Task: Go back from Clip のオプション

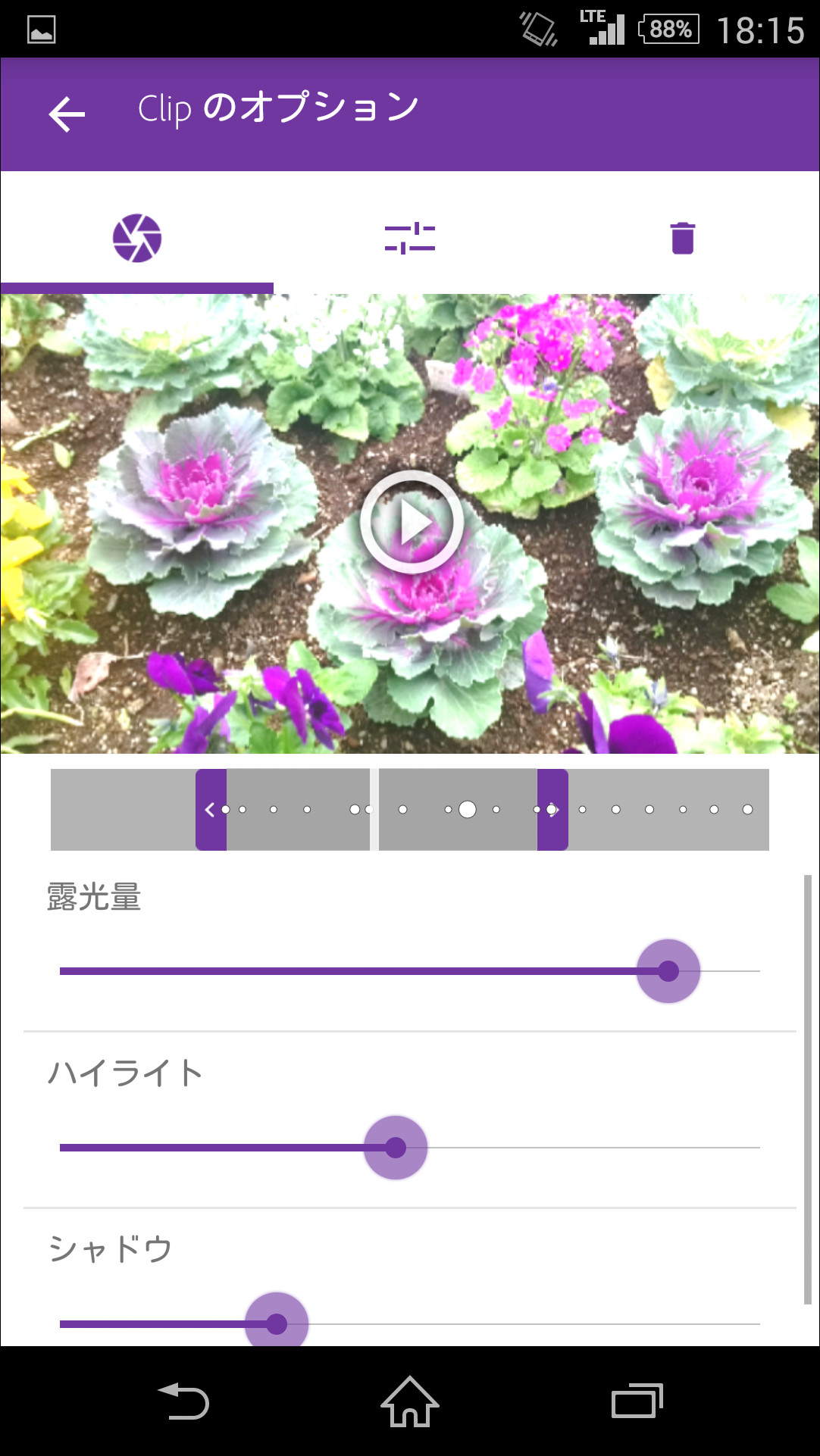Action: click(67, 114)
